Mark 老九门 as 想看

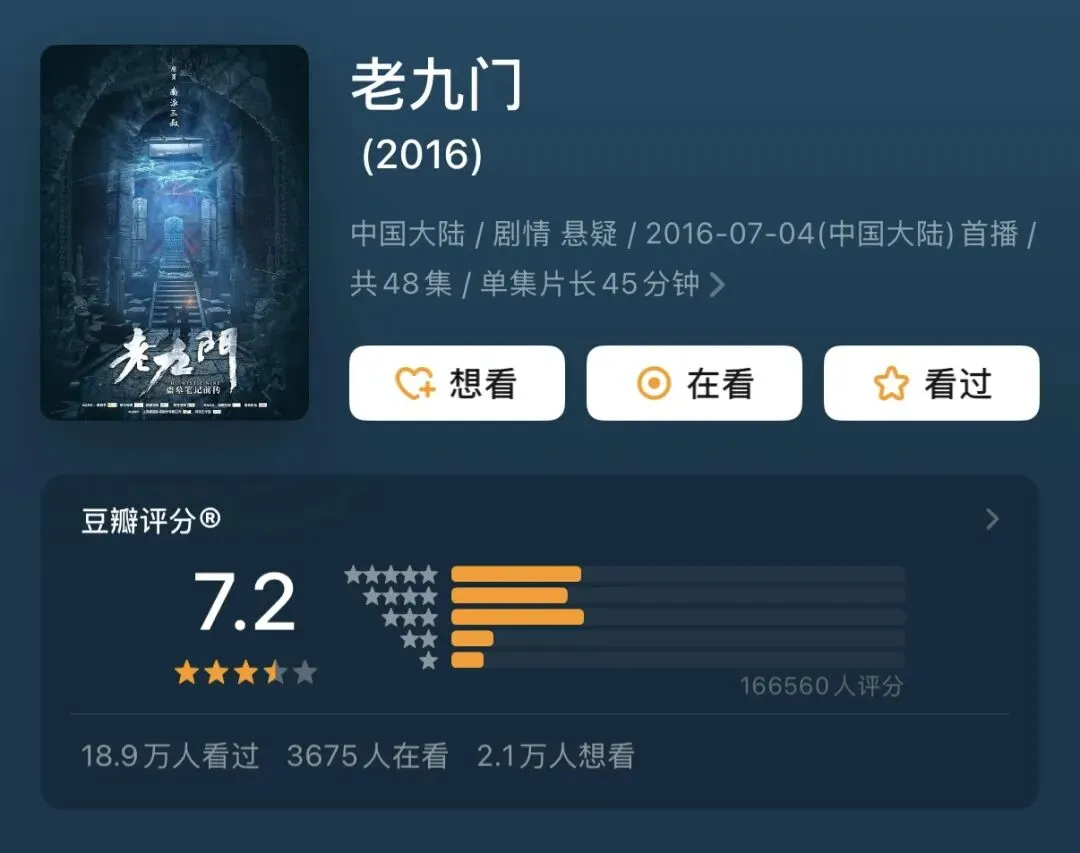point(457,383)
